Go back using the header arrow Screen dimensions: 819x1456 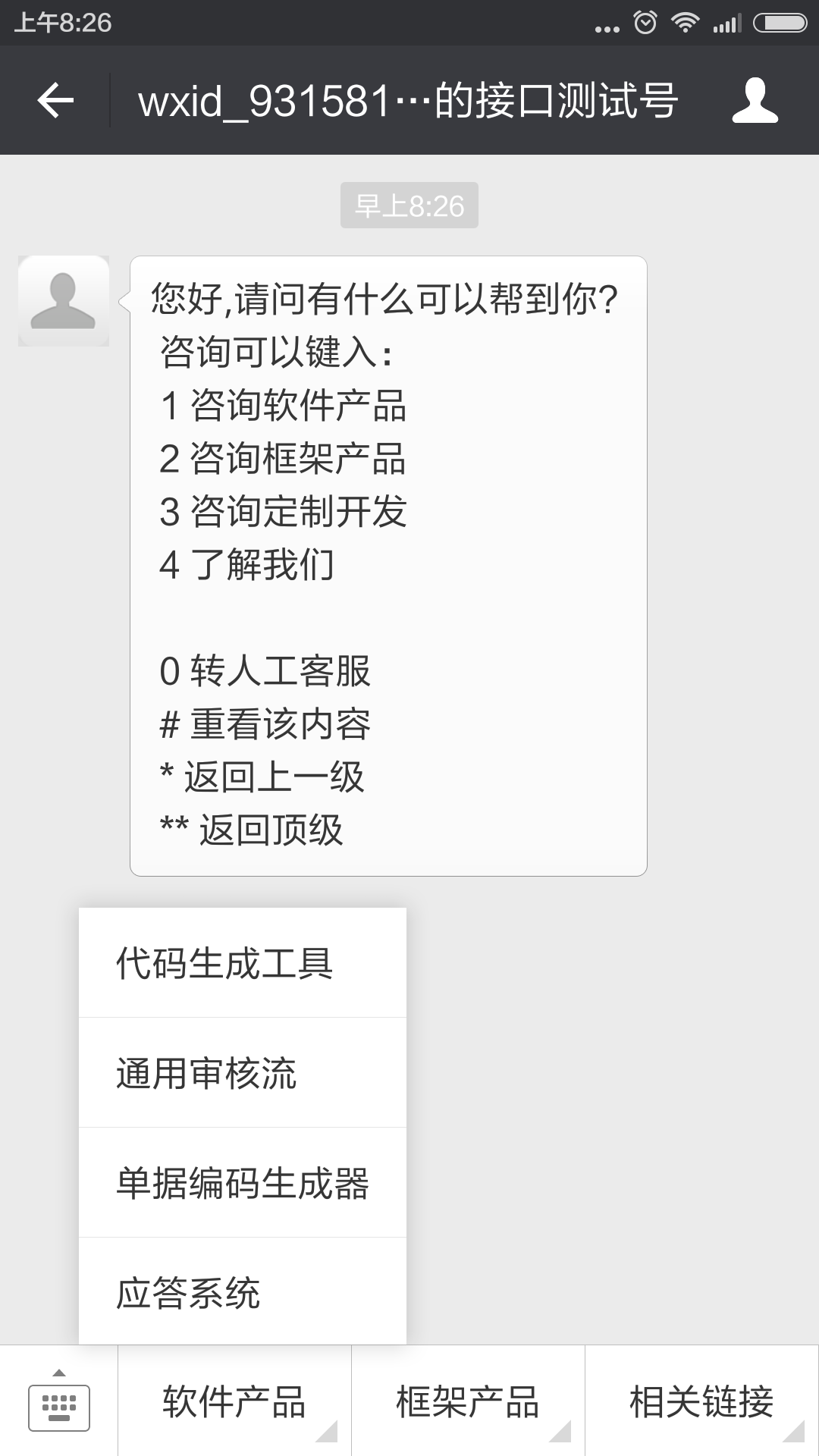pyautogui.click(x=55, y=100)
